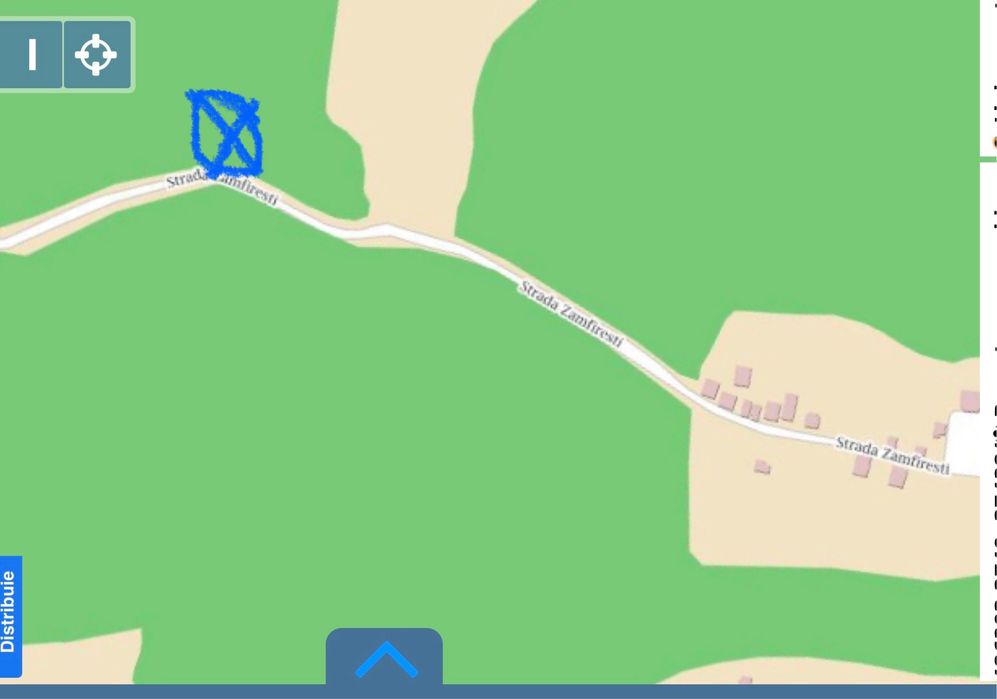Tap the Distribuie share button
The width and height of the screenshot is (997, 699).
pos(9,613)
